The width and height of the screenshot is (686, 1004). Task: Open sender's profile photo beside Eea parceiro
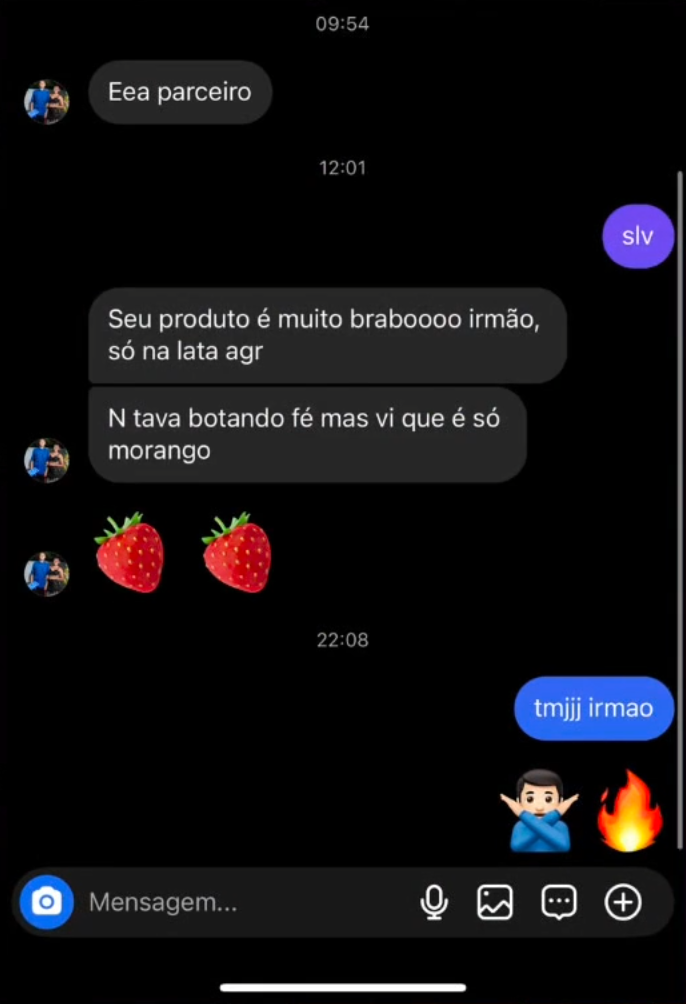[46, 101]
